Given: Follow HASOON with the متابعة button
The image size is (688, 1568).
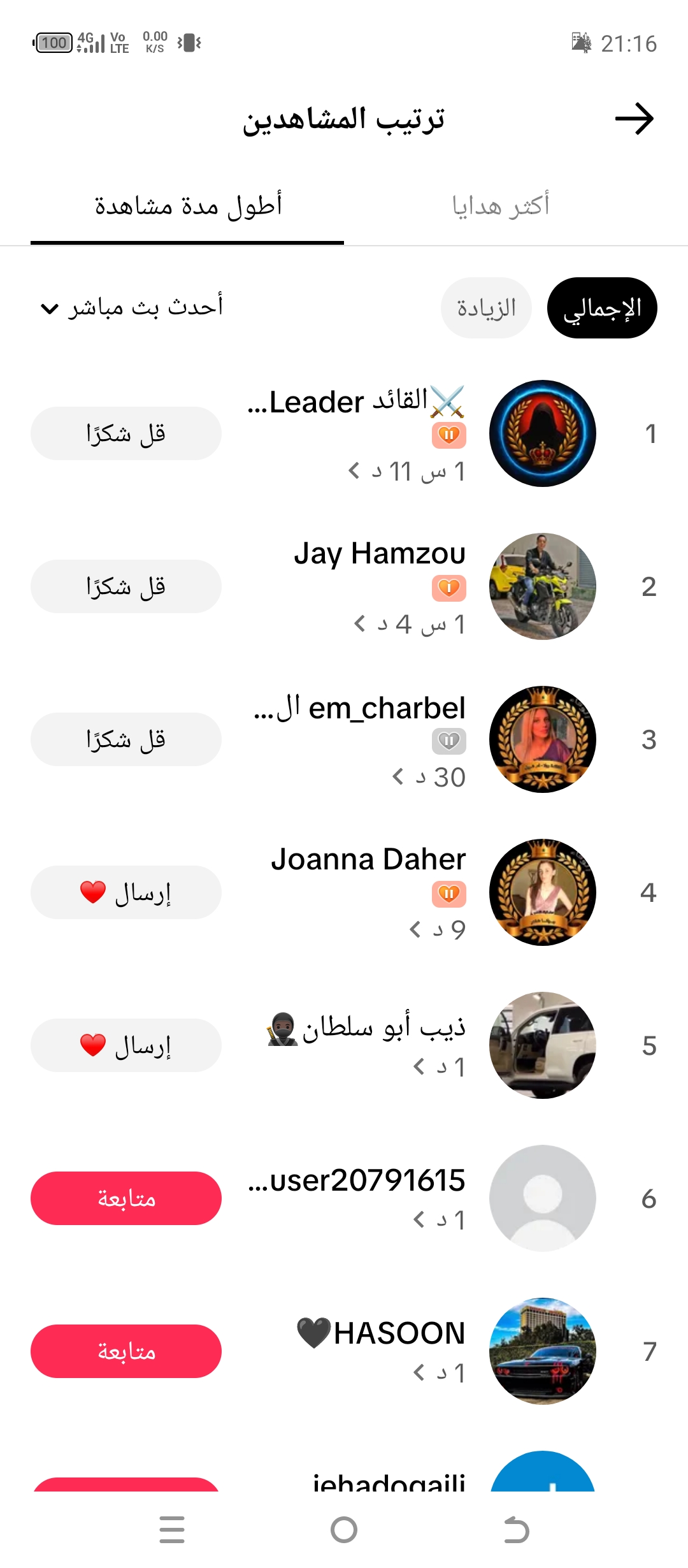Looking at the screenshot, I should pyautogui.click(x=126, y=1351).
